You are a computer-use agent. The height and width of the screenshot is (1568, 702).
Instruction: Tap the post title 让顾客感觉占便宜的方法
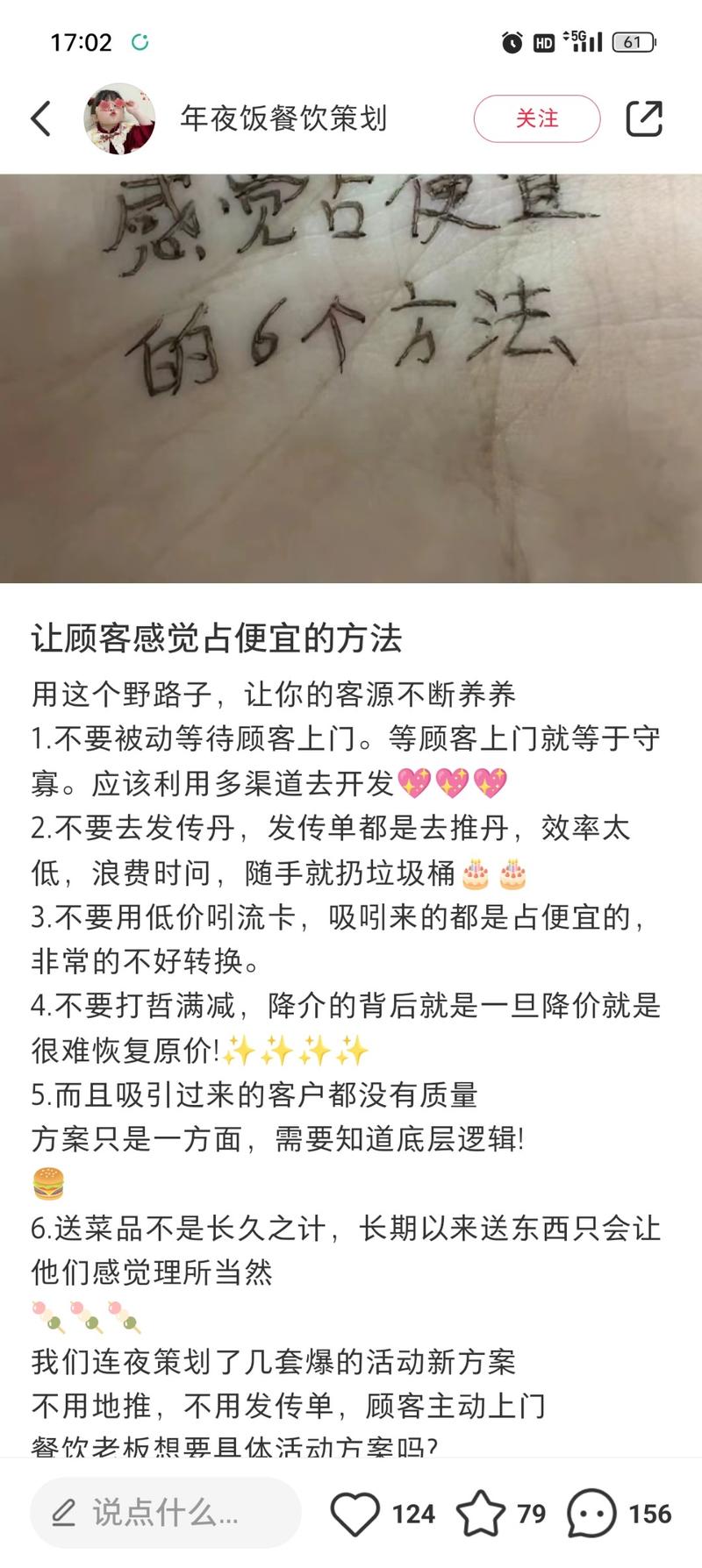click(x=219, y=640)
